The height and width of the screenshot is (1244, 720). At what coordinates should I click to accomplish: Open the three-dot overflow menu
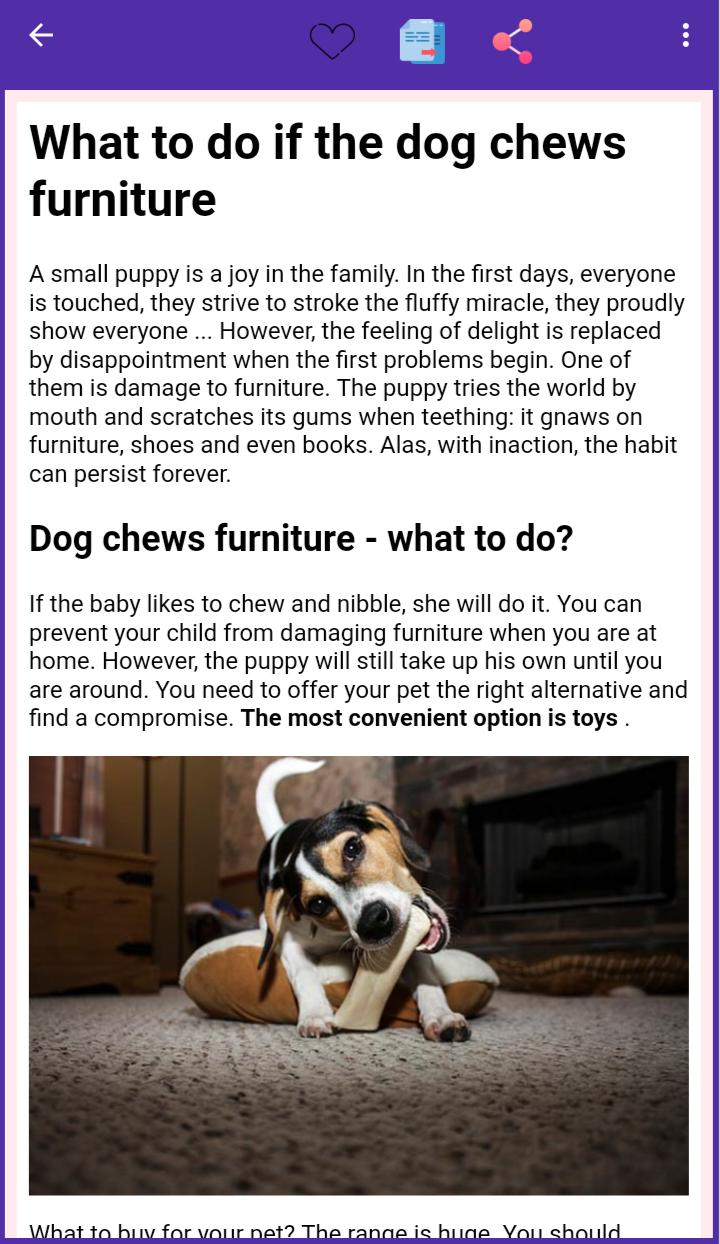tap(685, 36)
